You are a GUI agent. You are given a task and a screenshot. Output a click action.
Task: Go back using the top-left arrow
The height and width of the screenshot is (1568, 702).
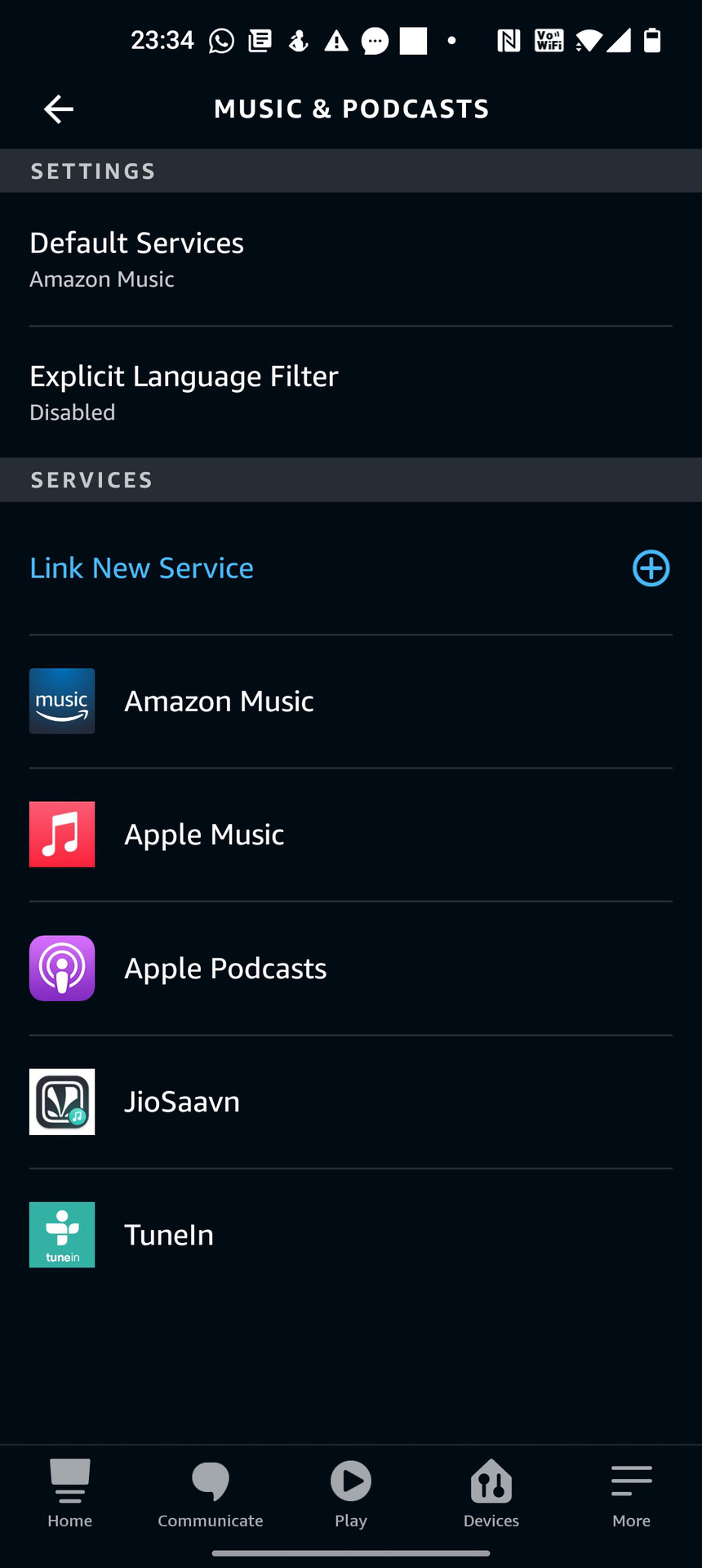pyautogui.click(x=59, y=109)
